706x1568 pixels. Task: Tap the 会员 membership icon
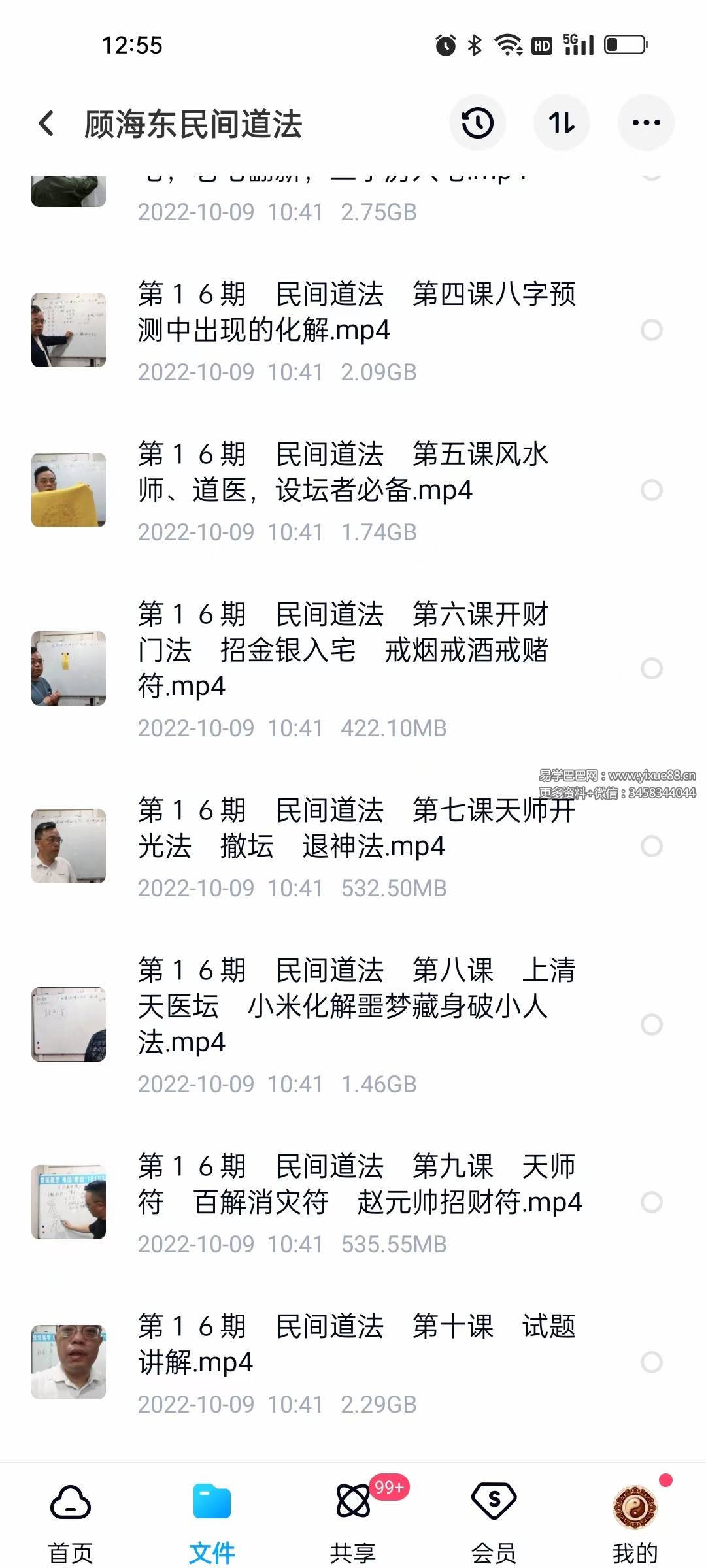click(x=494, y=1501)
